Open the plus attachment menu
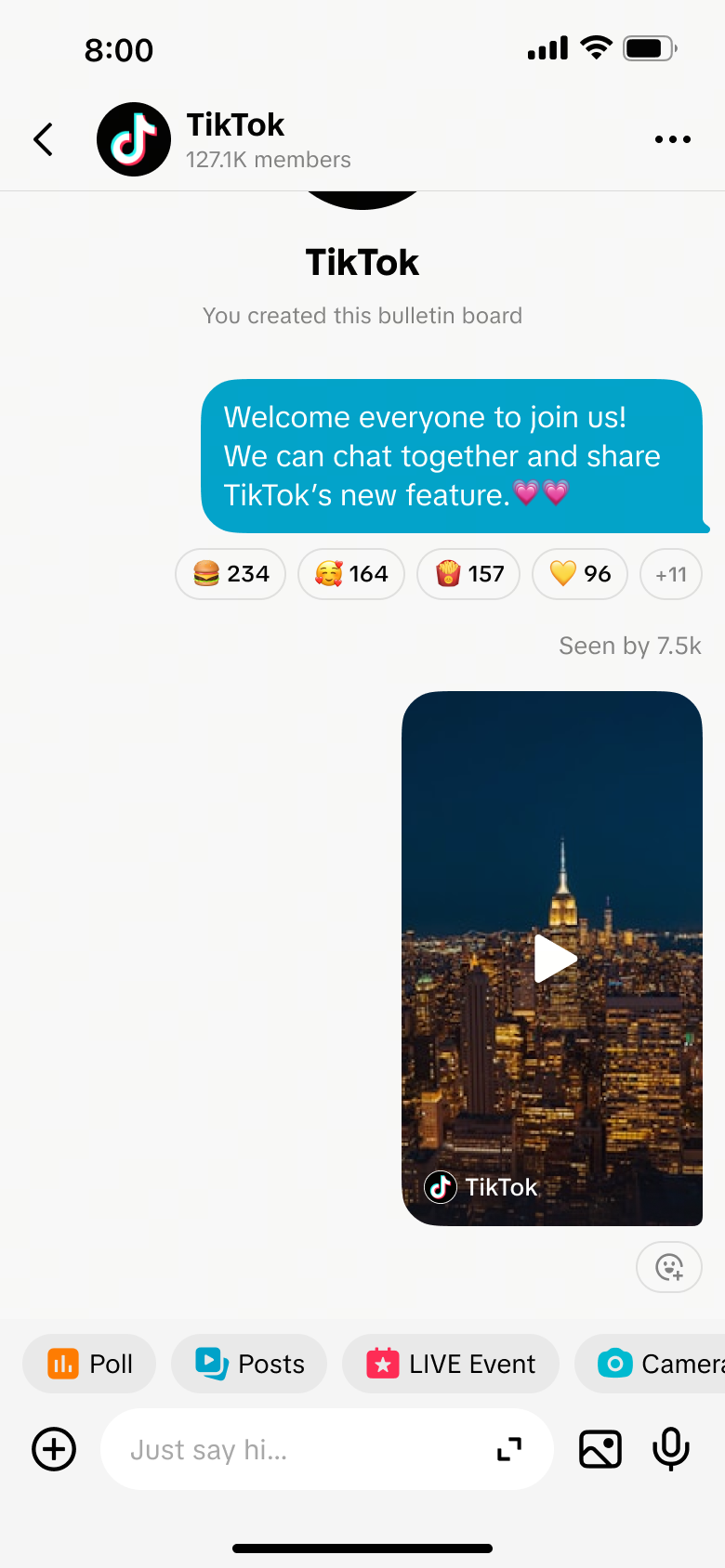The image size is (725, 1568). 54,1449
